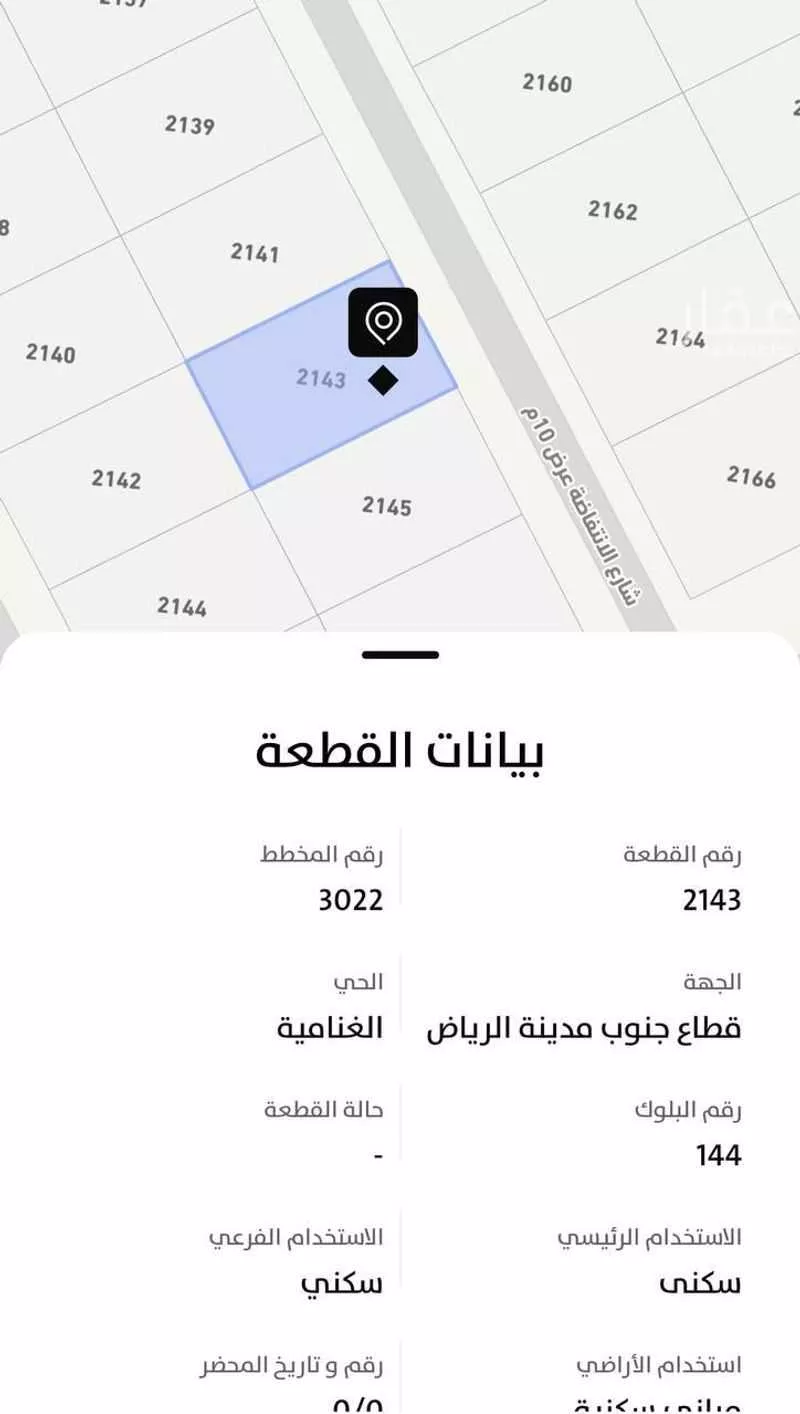Click parcel 2162 on the map

tap(612, 209)
